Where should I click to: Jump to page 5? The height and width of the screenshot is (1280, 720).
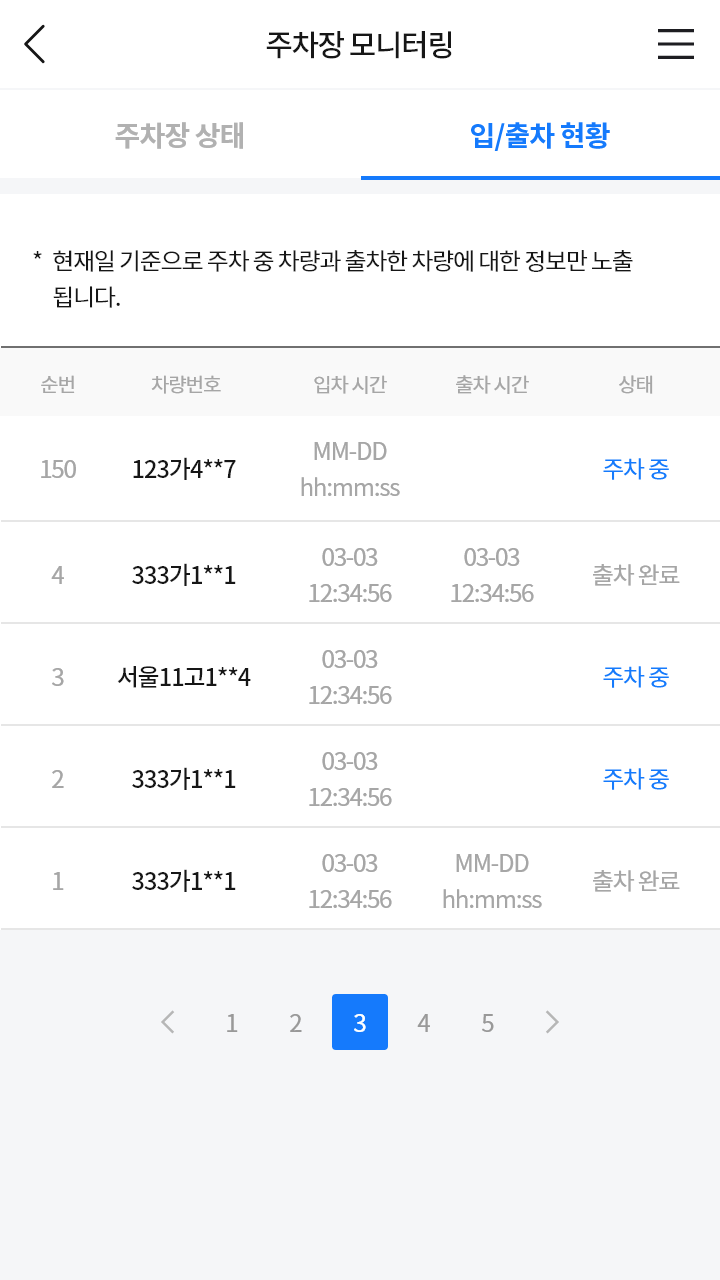(x=488, y=1022)
